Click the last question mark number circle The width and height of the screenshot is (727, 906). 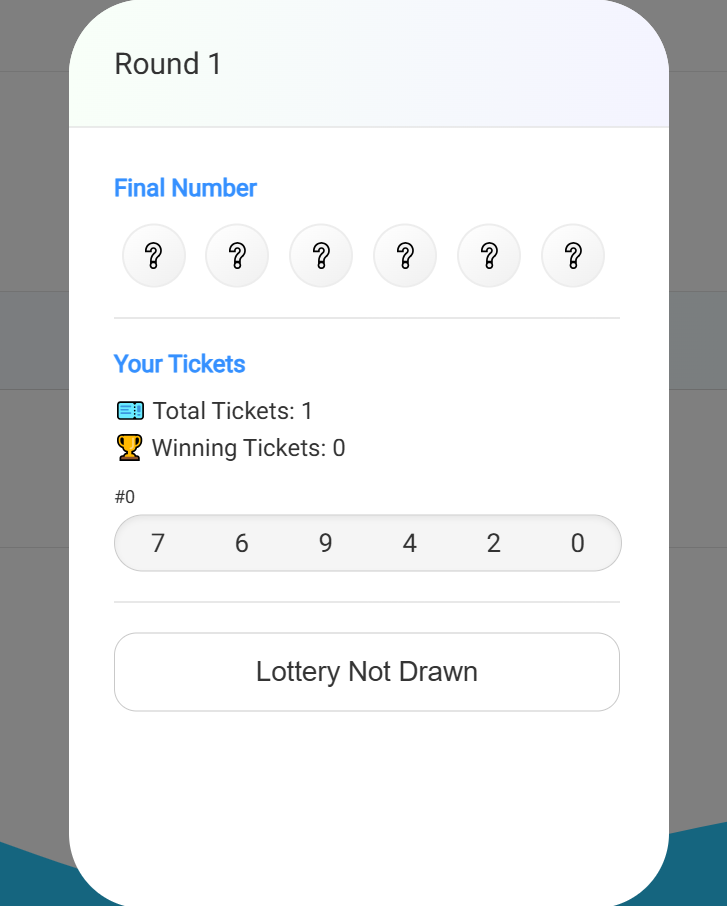click(573, 255)
